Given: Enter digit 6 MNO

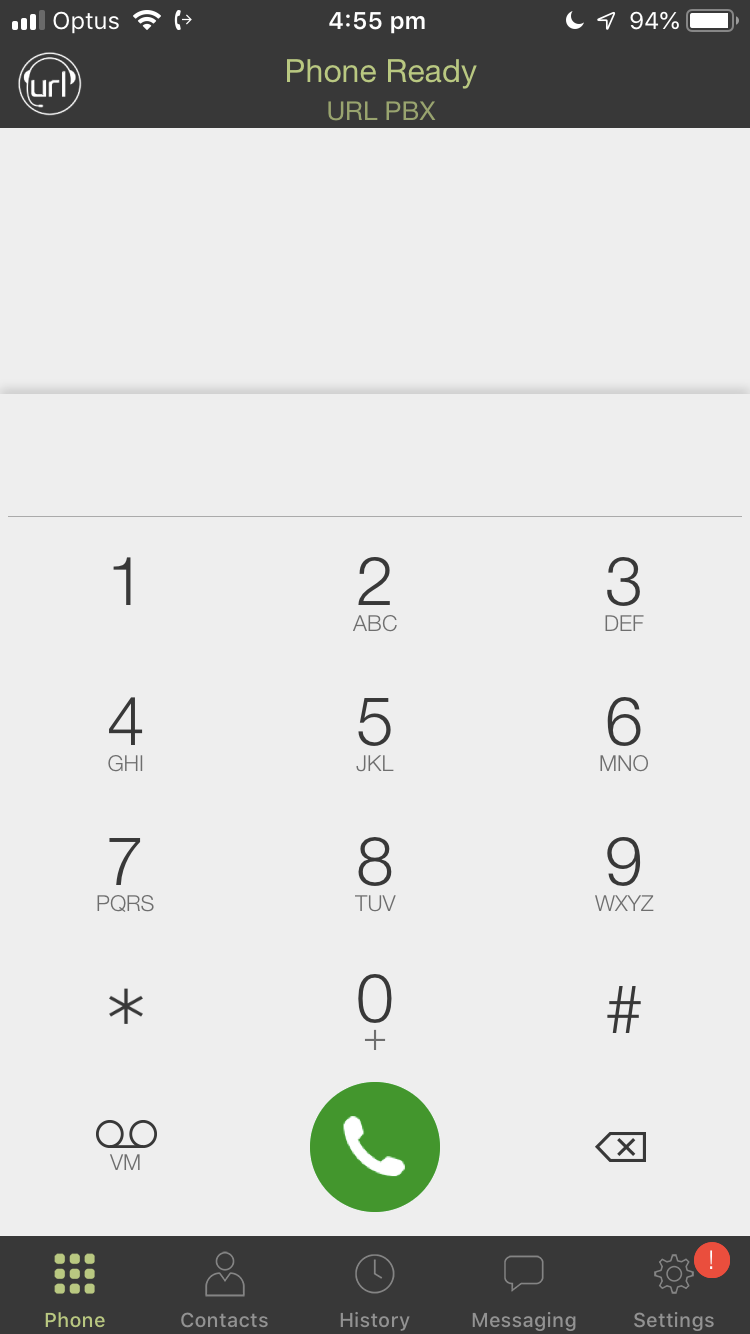Looking at the screenshot, I should [x=624, y=734].
